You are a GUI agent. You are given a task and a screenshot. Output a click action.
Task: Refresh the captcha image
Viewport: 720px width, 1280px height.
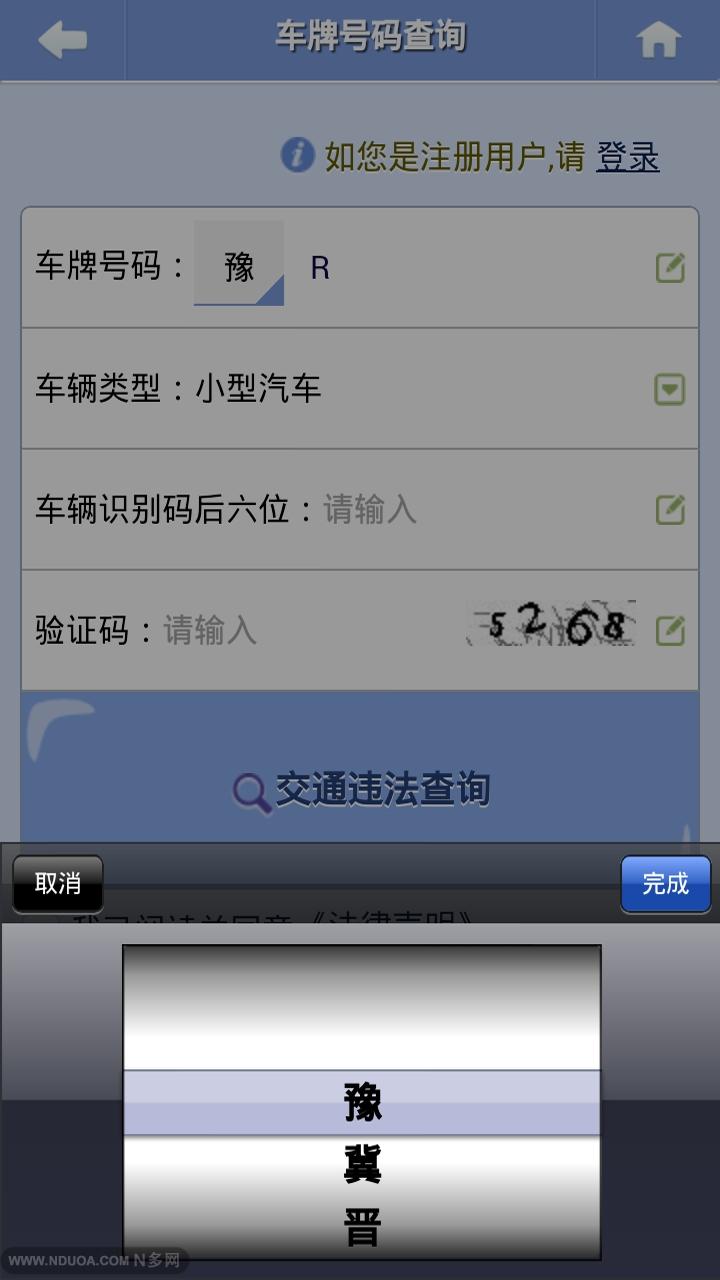(551, 626)
